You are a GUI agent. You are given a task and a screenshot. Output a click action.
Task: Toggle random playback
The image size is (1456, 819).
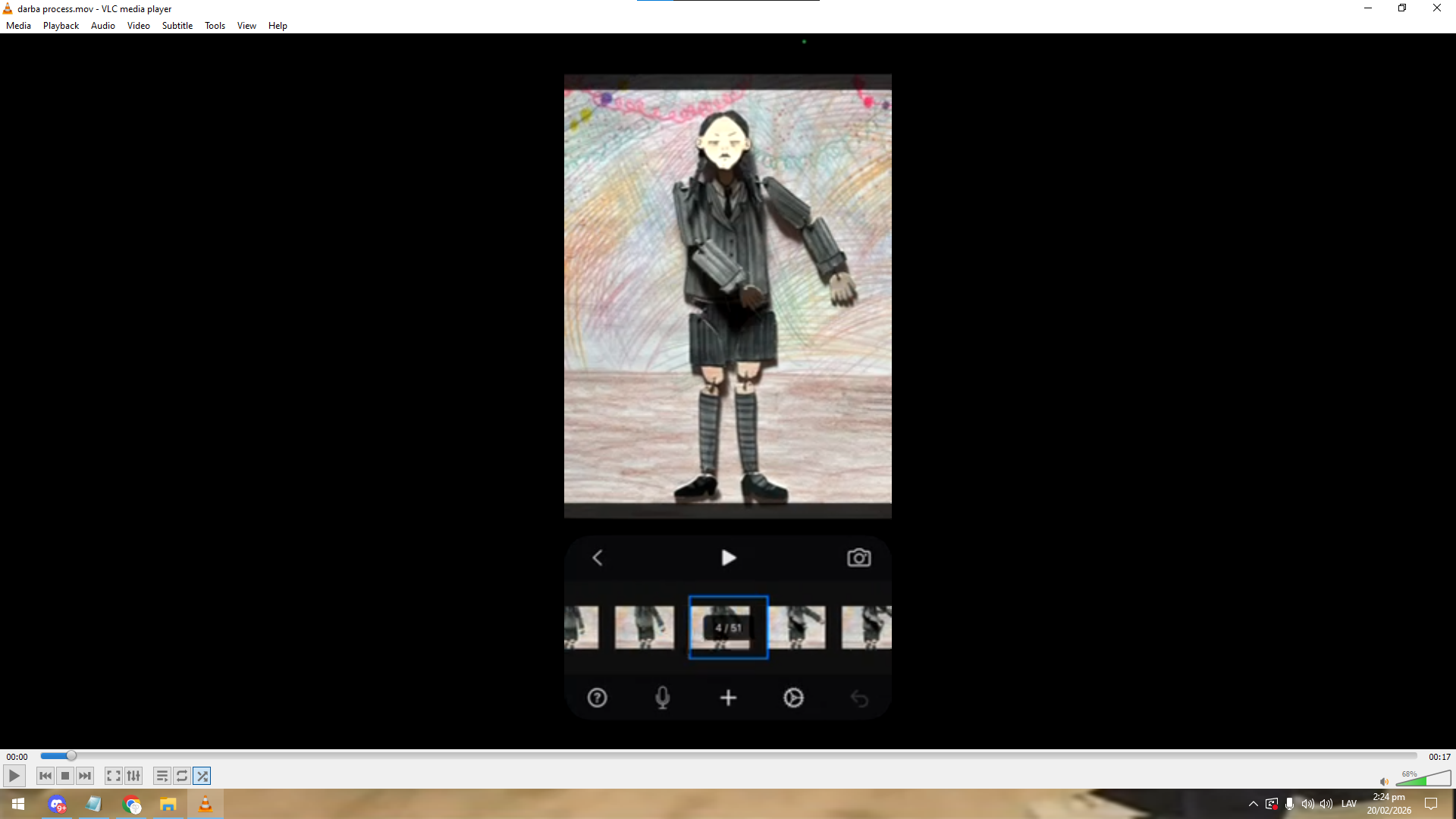pyautogui.click(x=202, y=776)
